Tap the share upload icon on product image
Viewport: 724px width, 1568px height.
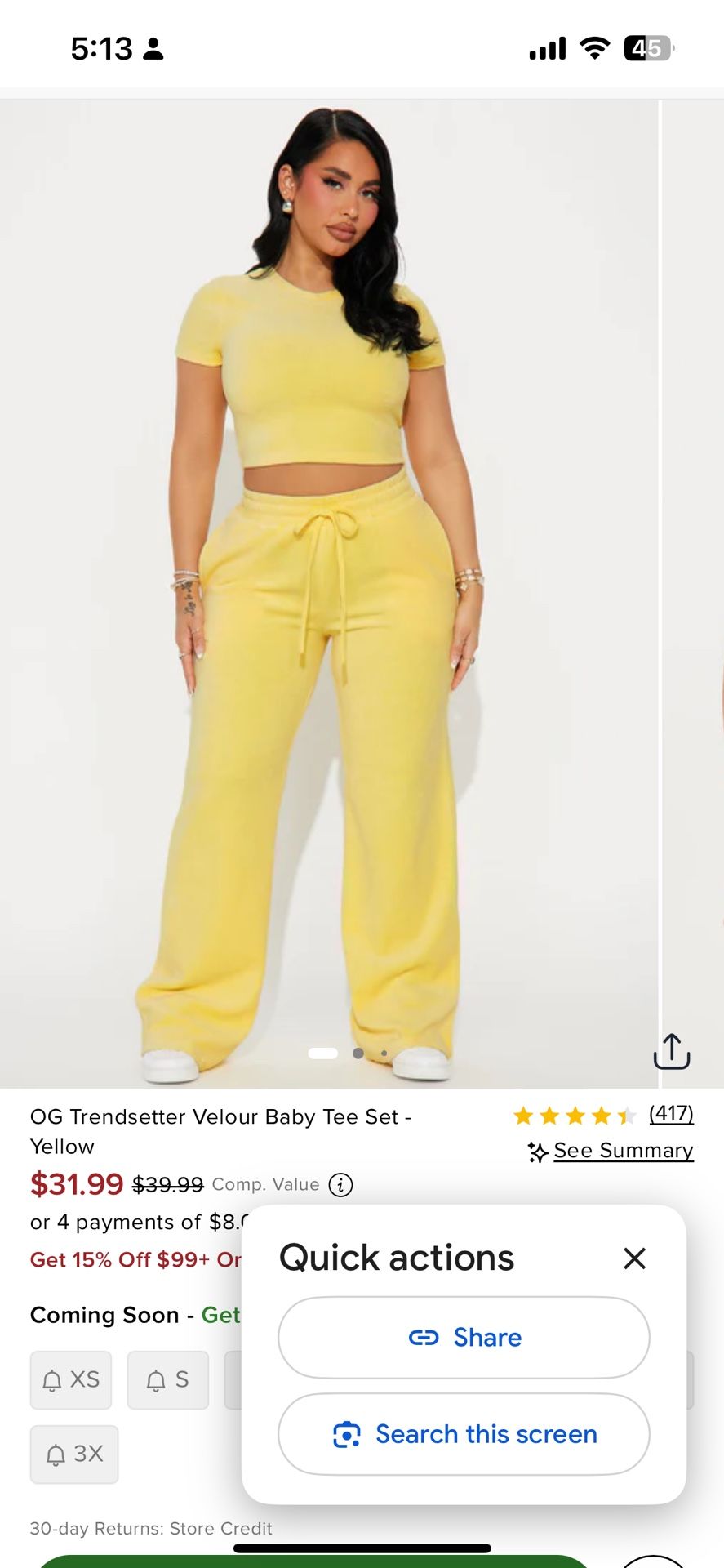pos(672,1053)
